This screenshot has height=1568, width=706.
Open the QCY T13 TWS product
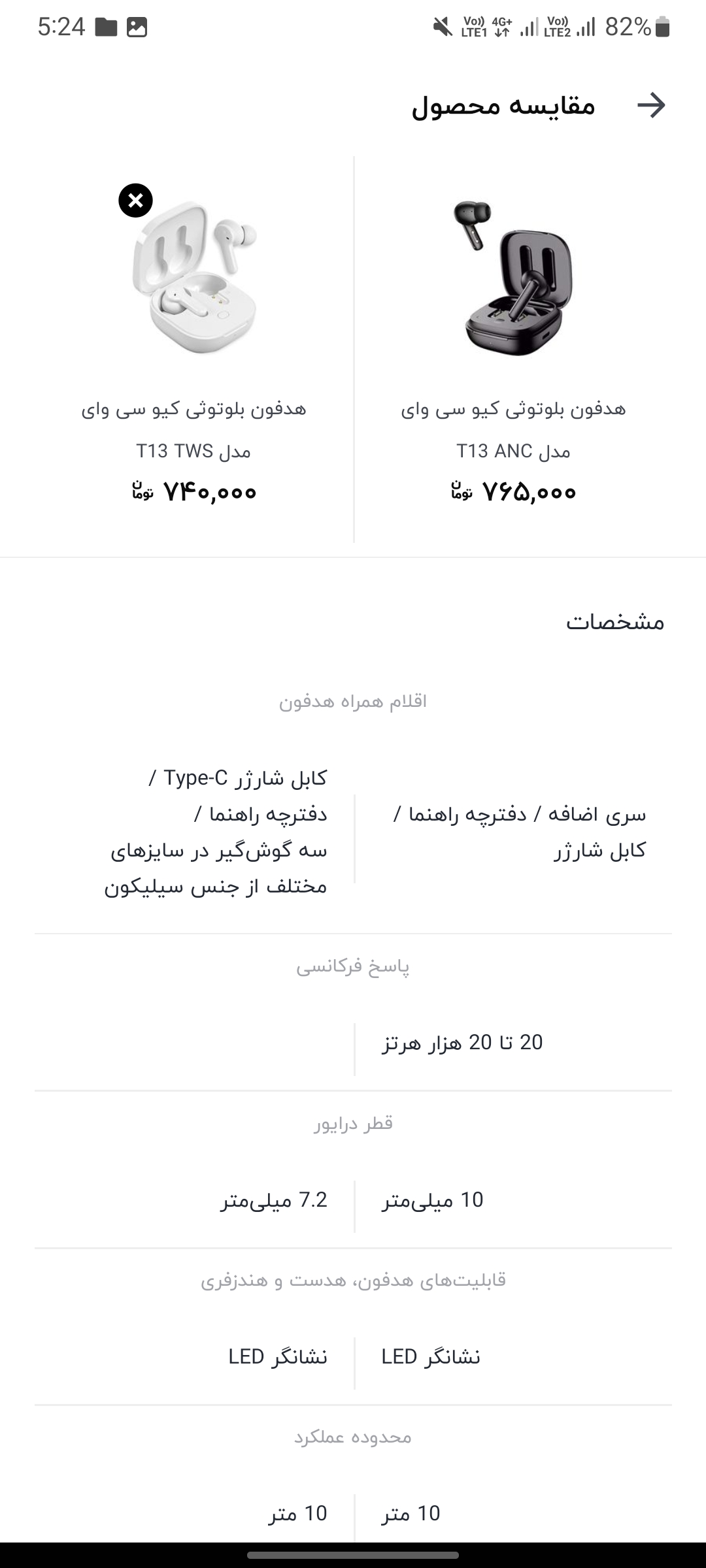[x=194, y=281]
